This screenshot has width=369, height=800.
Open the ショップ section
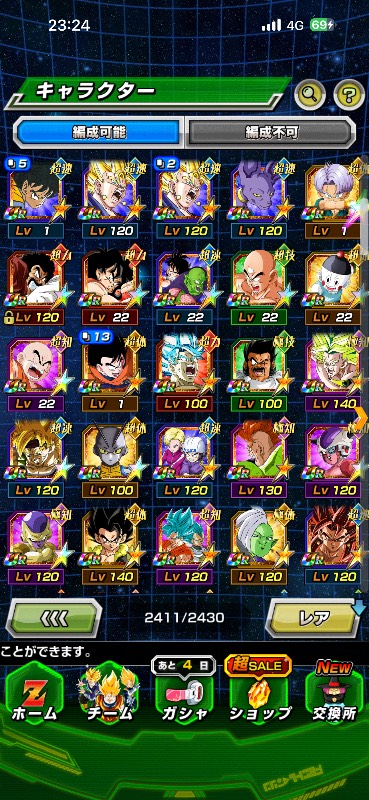tap(259, 694)
